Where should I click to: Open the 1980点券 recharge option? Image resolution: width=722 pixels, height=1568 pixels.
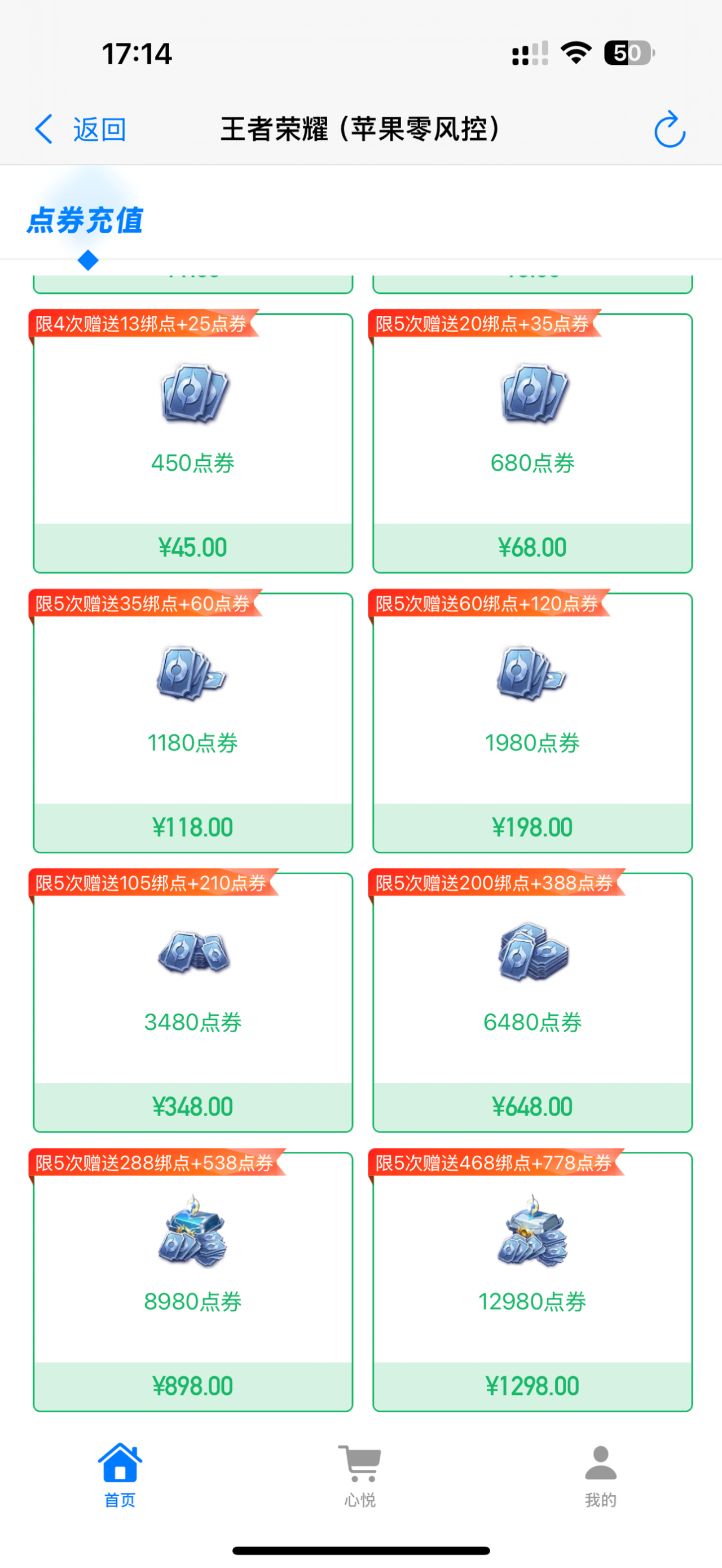532,723
